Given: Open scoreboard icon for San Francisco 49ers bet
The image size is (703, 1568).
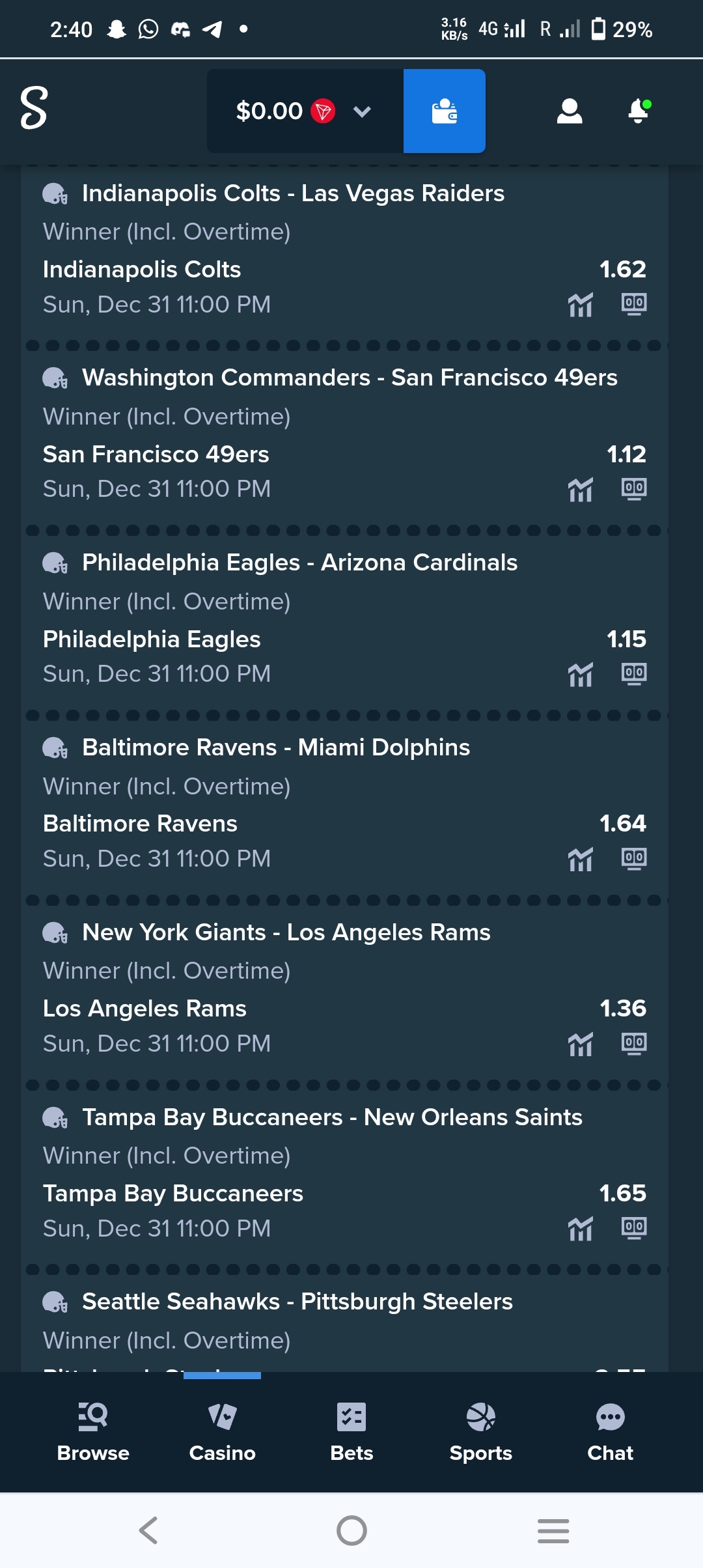Looking at the screenshot, I should click(x=634, y=488).
